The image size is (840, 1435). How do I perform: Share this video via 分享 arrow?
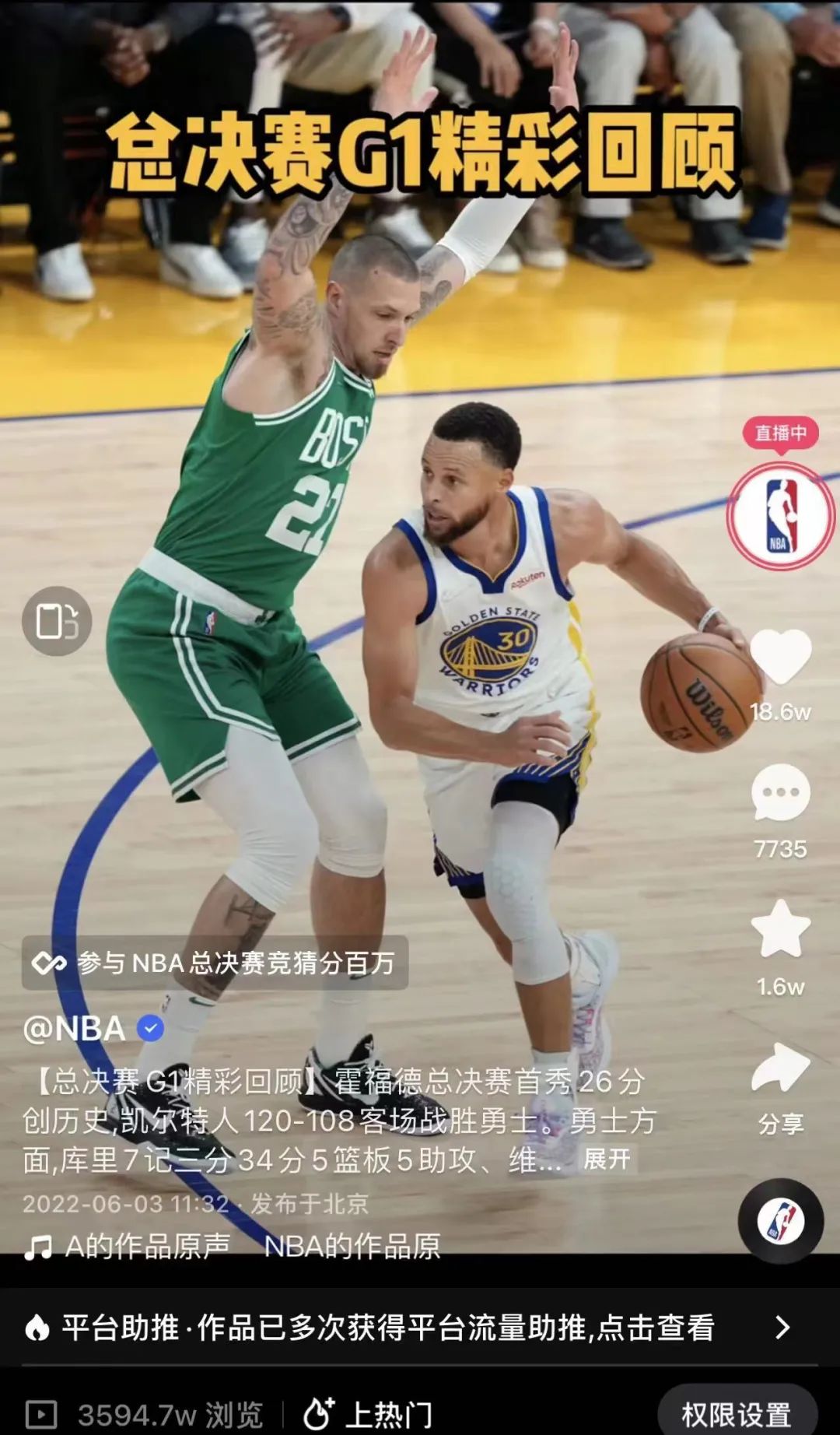[780, 1069]
